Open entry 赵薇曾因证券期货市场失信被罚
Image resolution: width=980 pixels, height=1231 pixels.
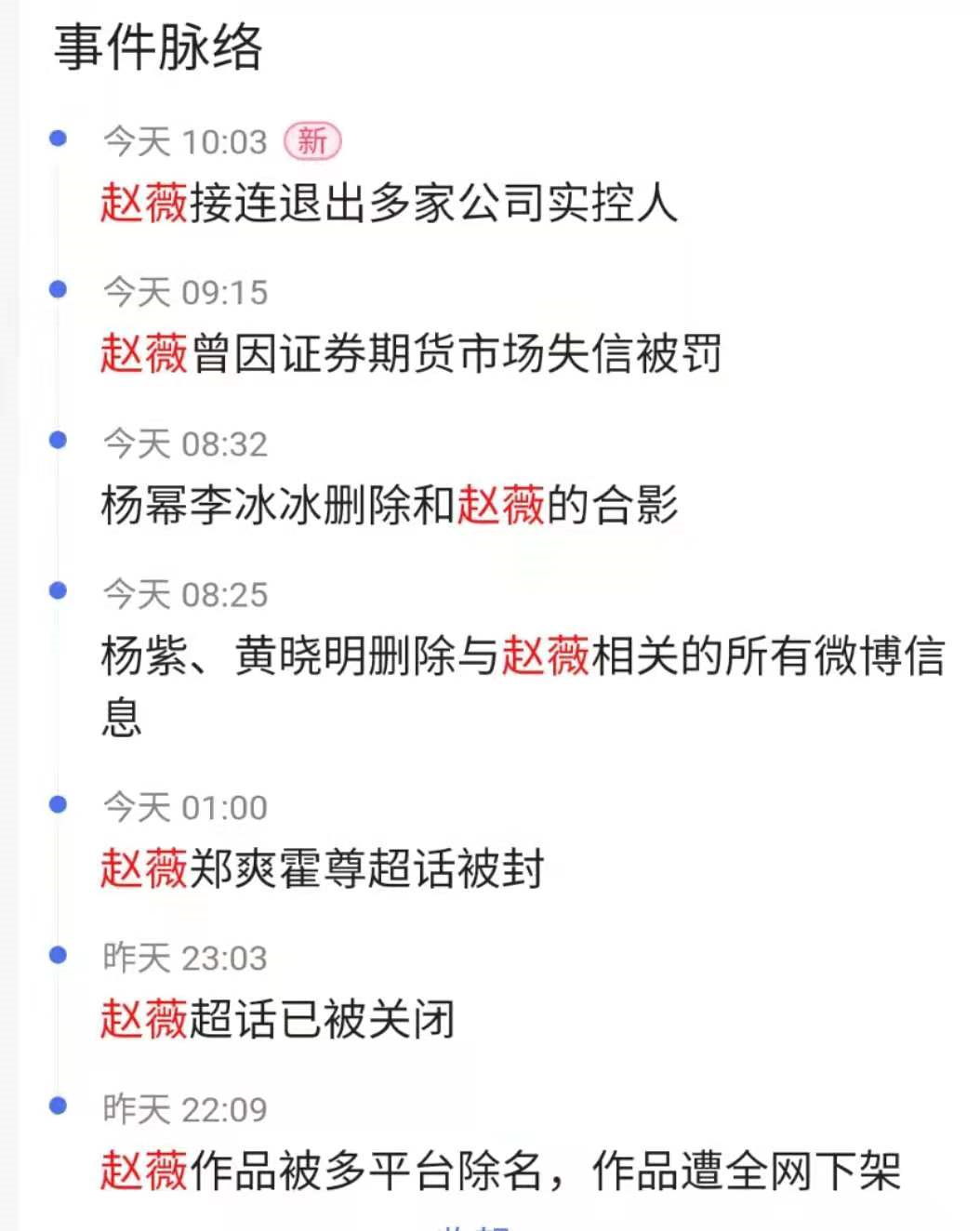(x=411, y=354)
